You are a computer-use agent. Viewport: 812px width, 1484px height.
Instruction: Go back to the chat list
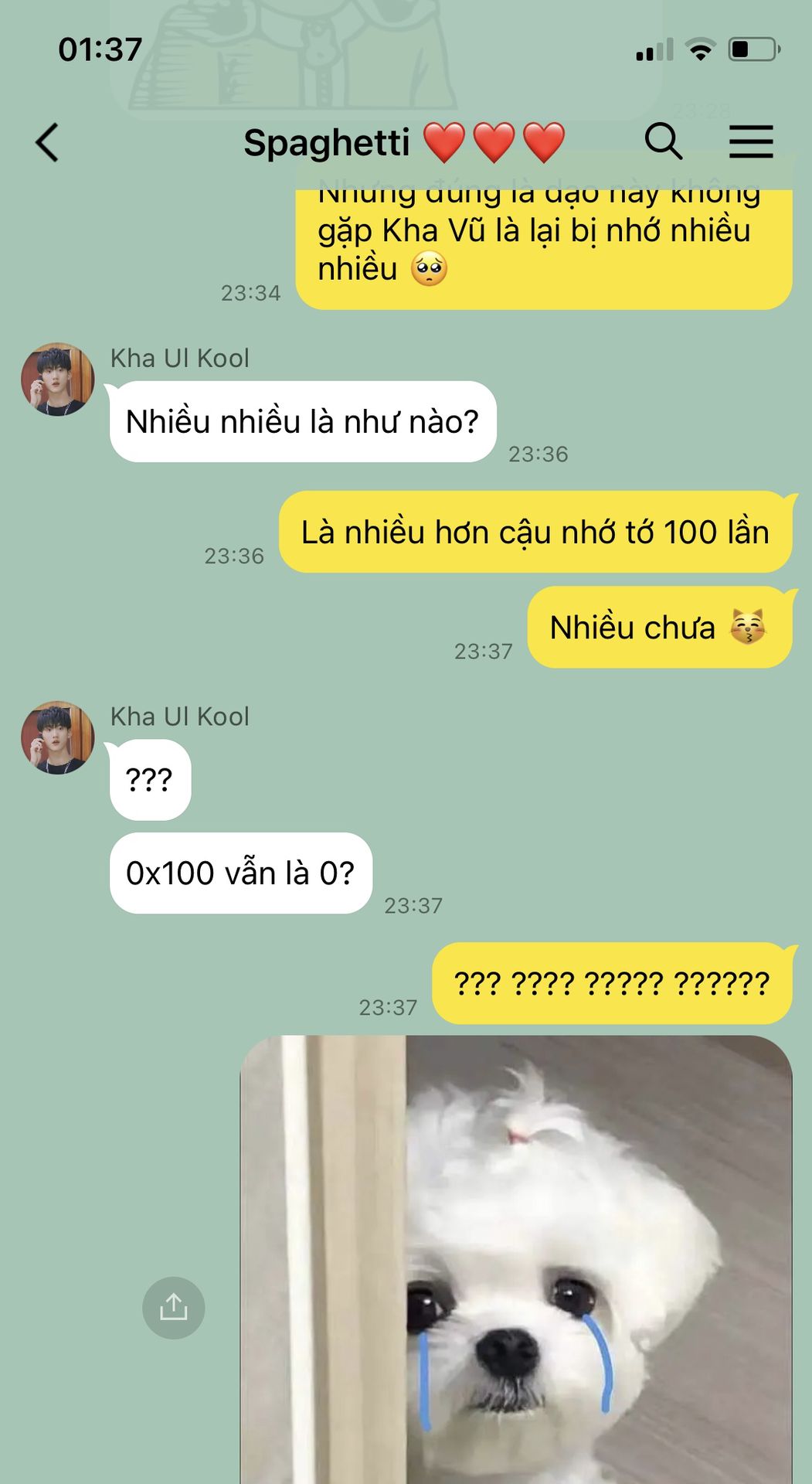tap(47, 143)
